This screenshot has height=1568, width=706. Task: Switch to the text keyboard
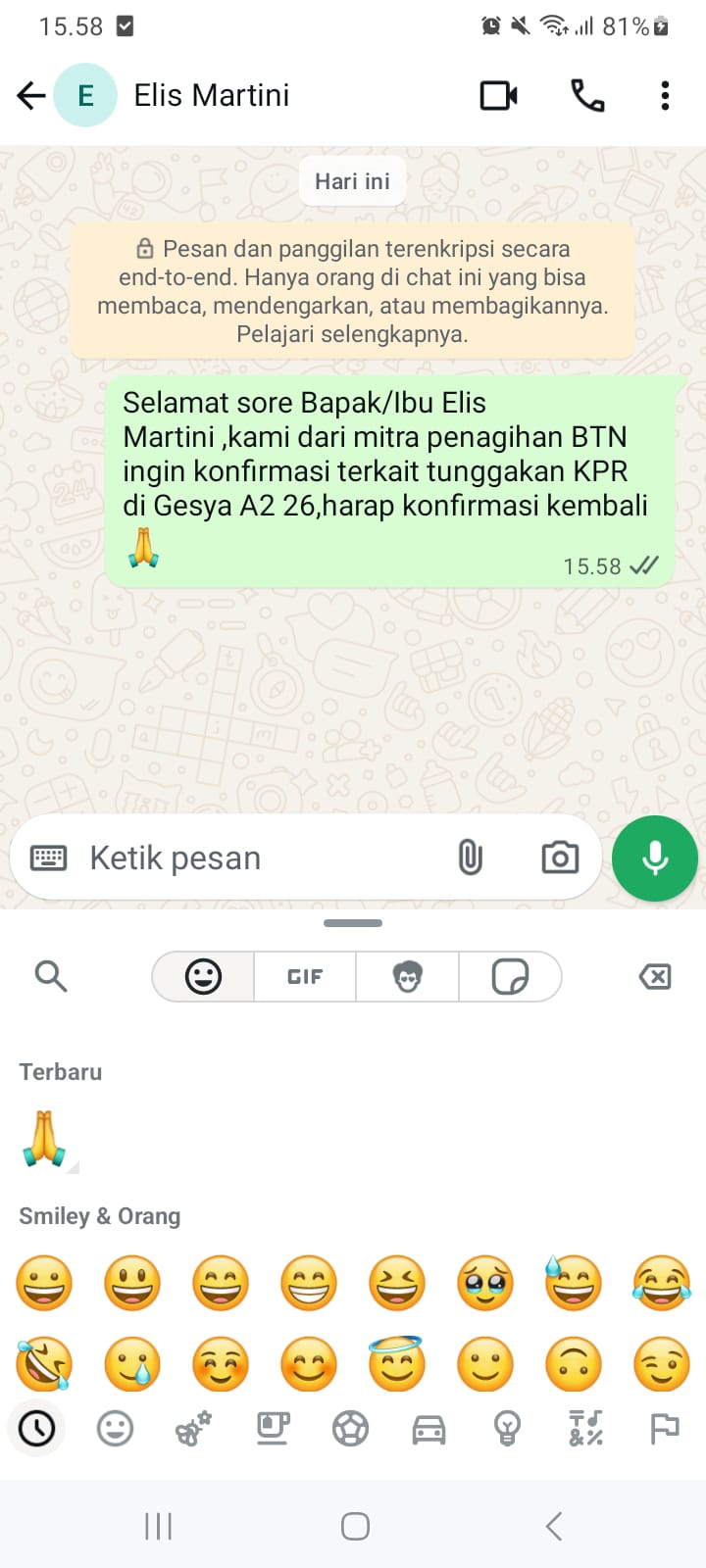(x=48, y=858)
